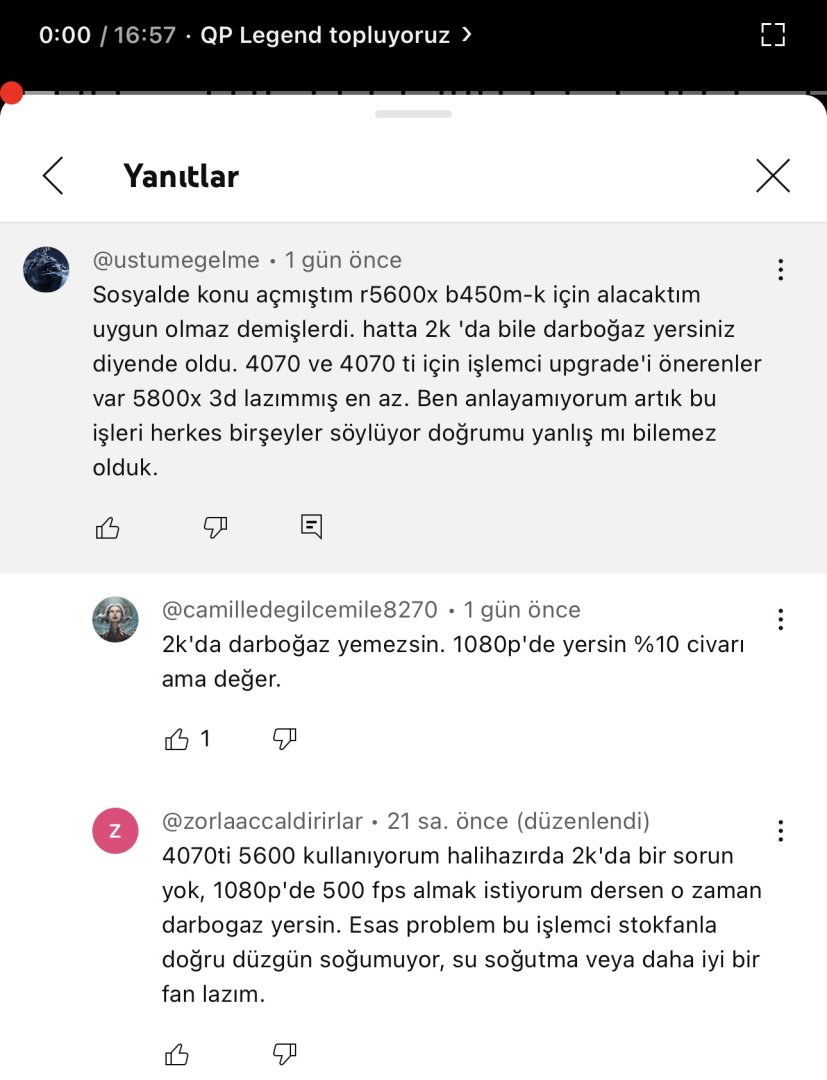Open the QP Legend topluyoruz chapter link

(x=336, y=35)
